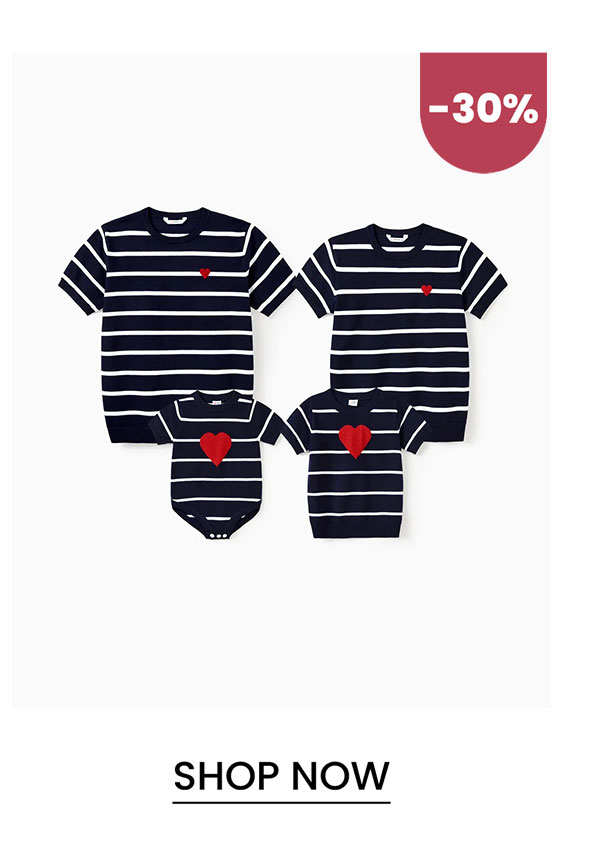Open the striped heart sweaters product tile

coord(281,380)
